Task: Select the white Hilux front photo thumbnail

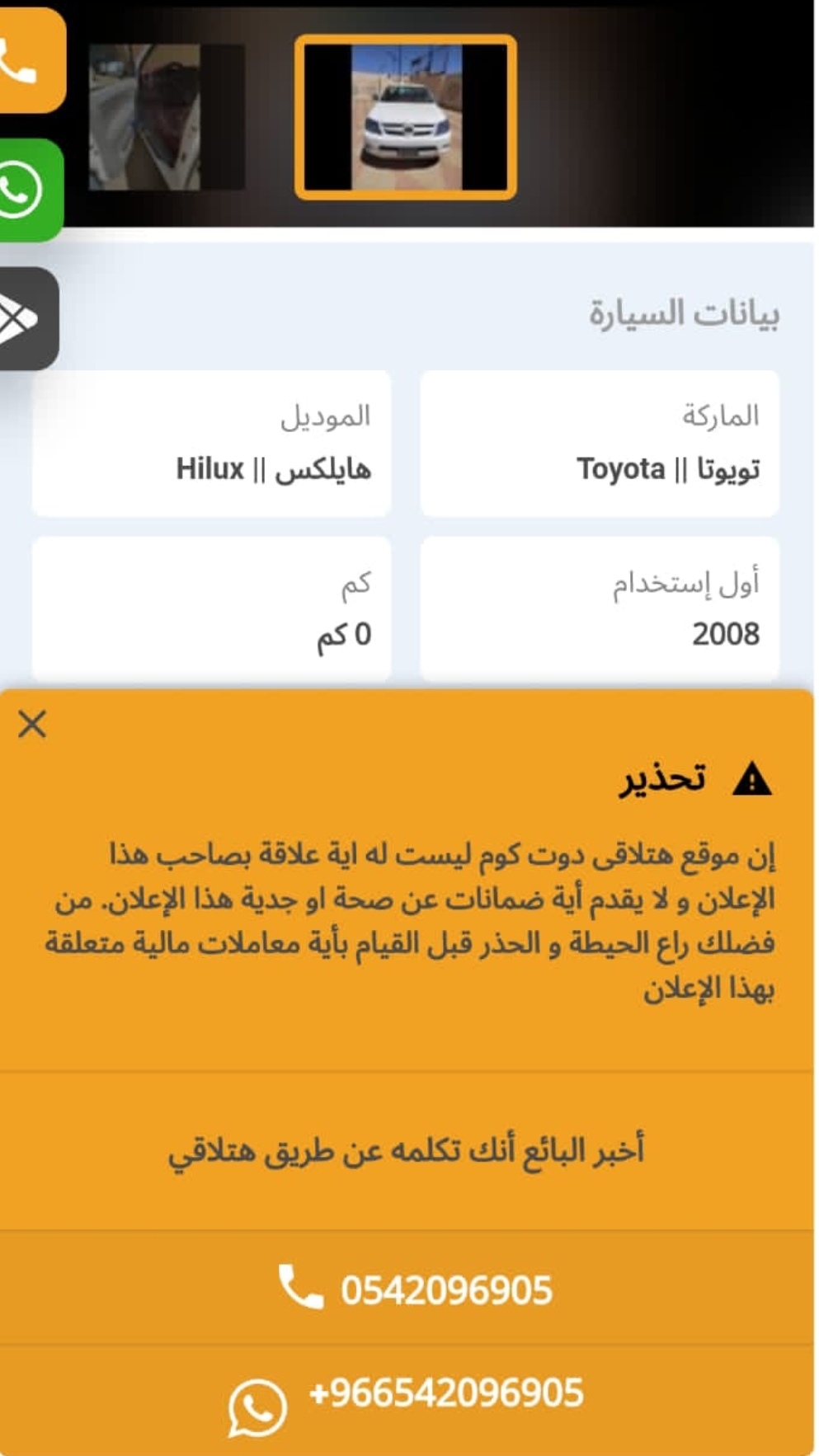Action: tap(406, 117)
